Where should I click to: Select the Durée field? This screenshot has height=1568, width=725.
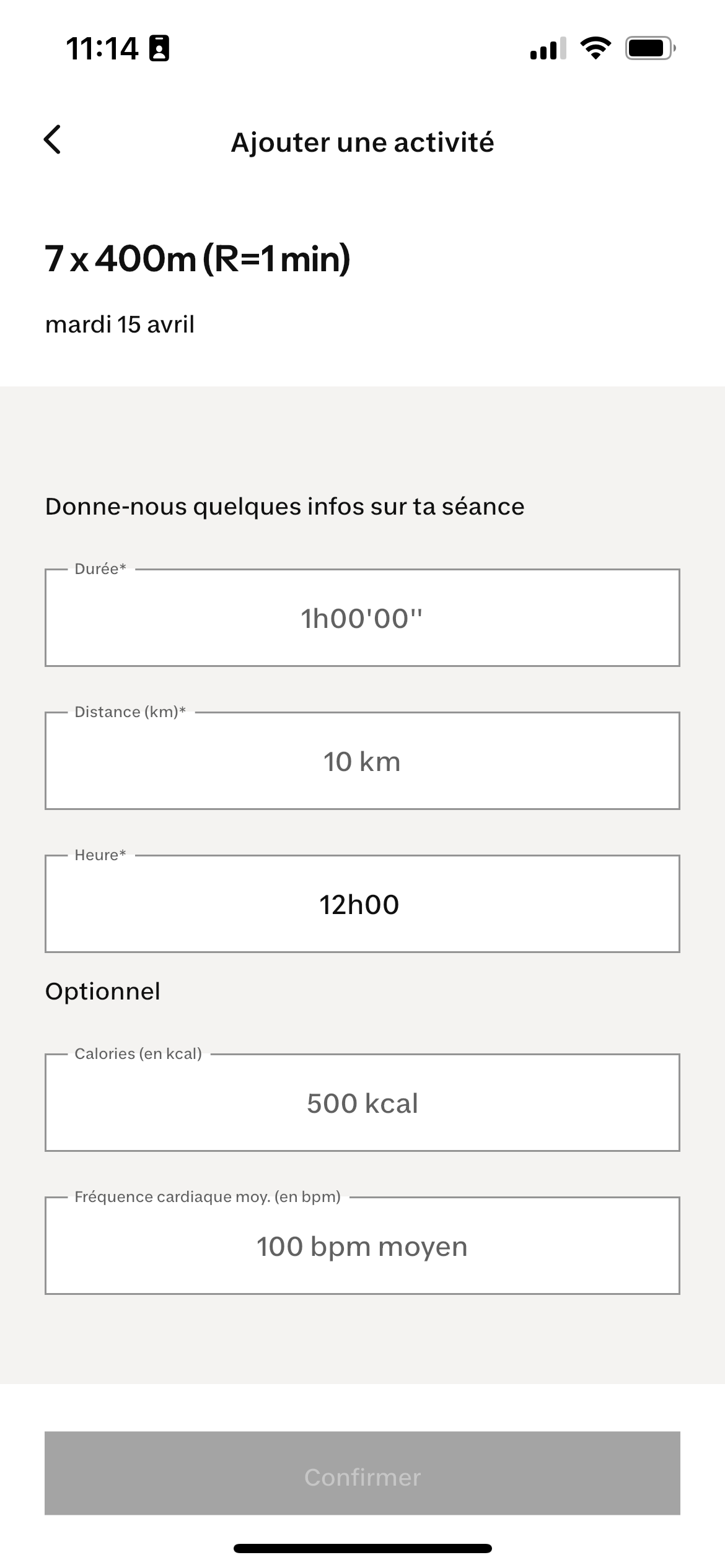click(x=362, y=618)
